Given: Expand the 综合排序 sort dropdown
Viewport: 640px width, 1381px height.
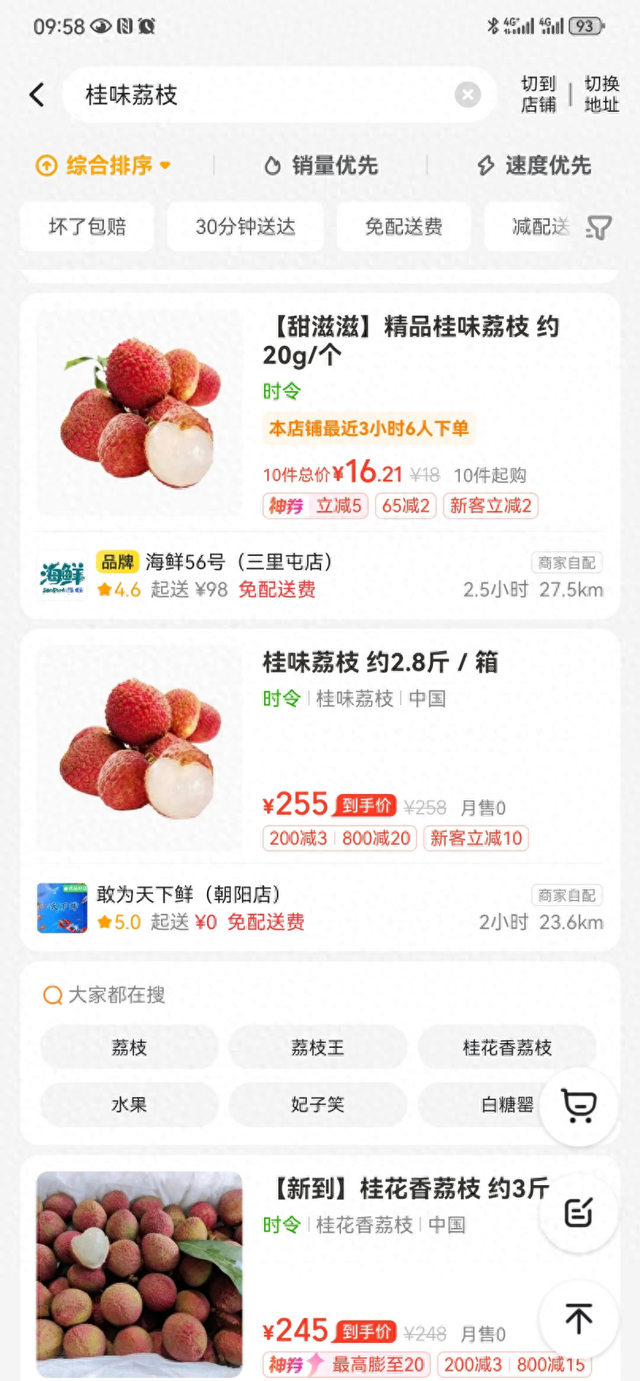Looking at the screenshot, I should pos(104,166).
